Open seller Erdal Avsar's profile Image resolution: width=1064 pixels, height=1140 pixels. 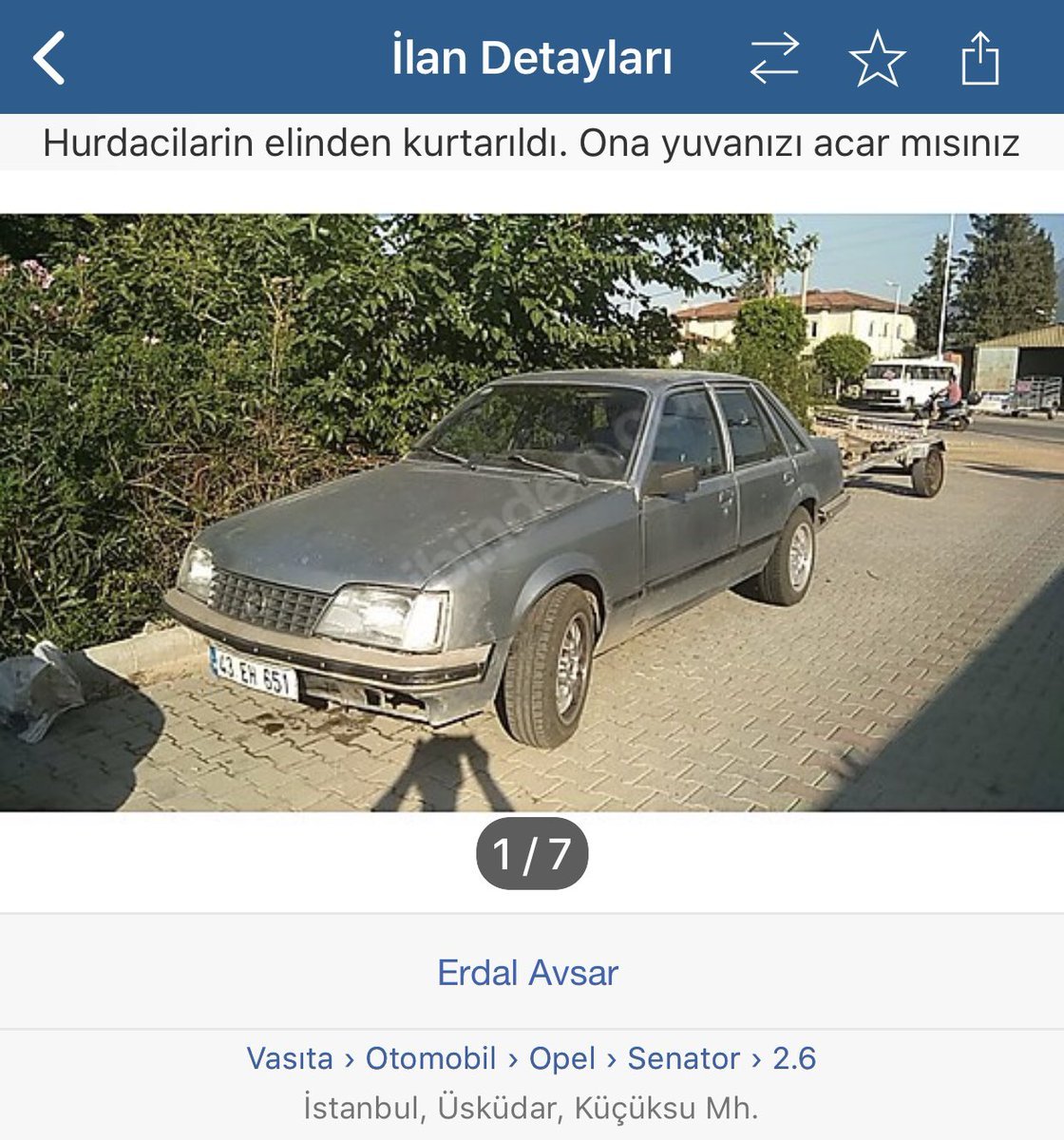pyautogui.click(x=527, y=973)
